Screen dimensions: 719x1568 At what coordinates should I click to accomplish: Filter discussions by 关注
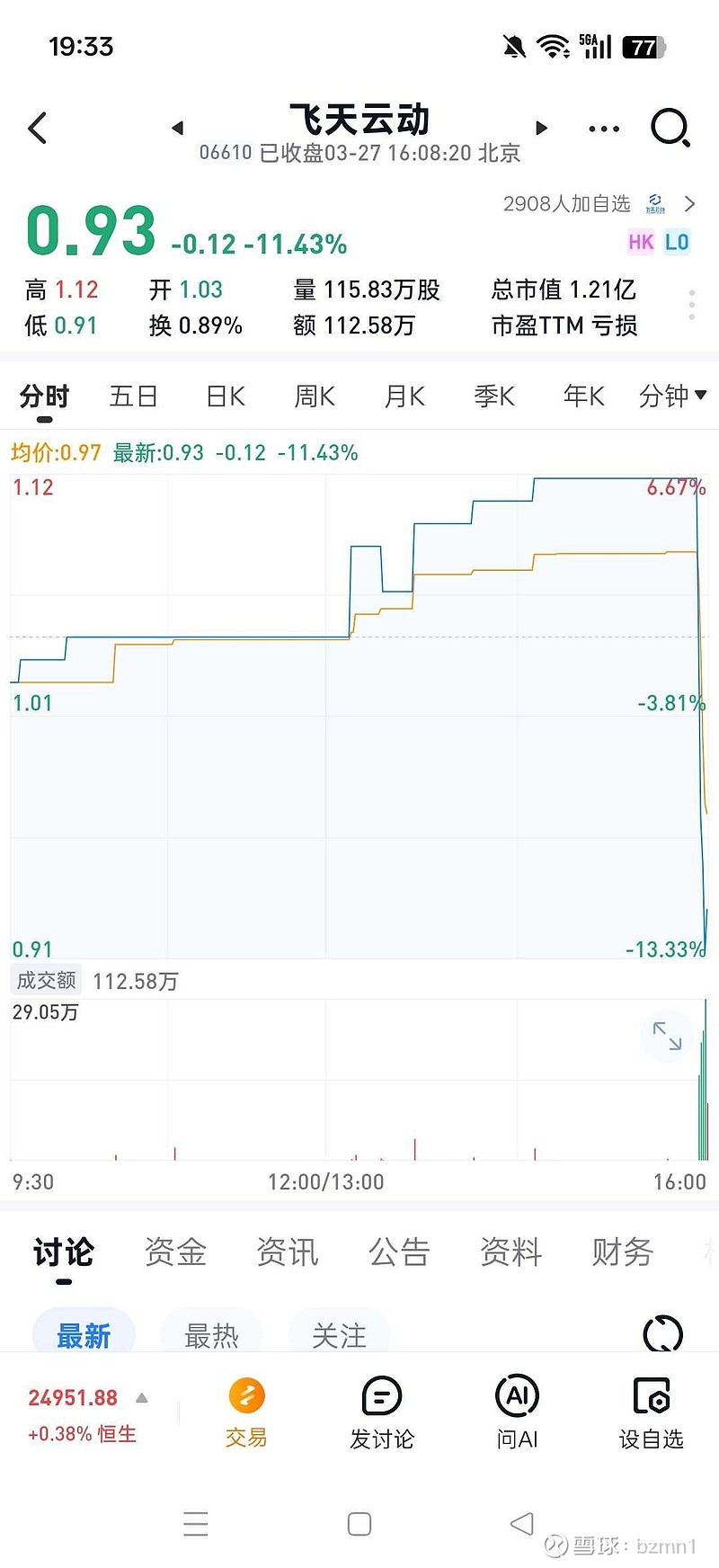(x=339, y=1335)
